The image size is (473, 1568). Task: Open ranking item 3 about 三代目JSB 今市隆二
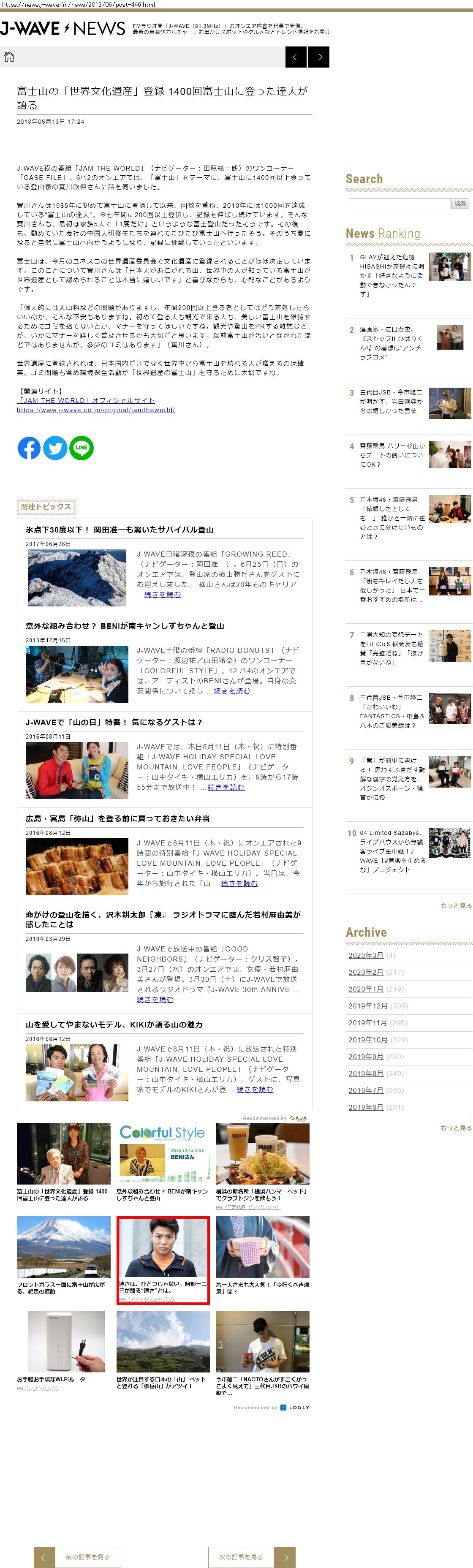pos(392,401)
